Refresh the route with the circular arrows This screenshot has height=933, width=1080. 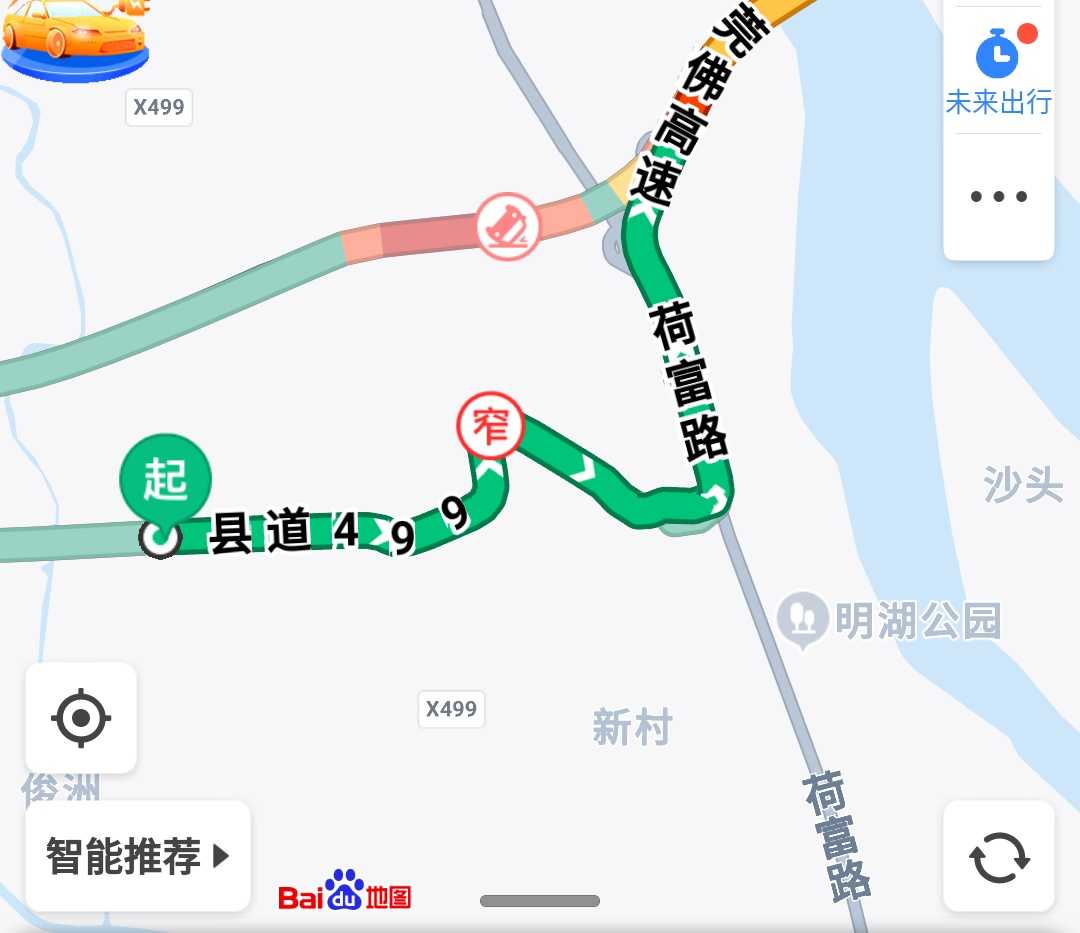[998, 856]
